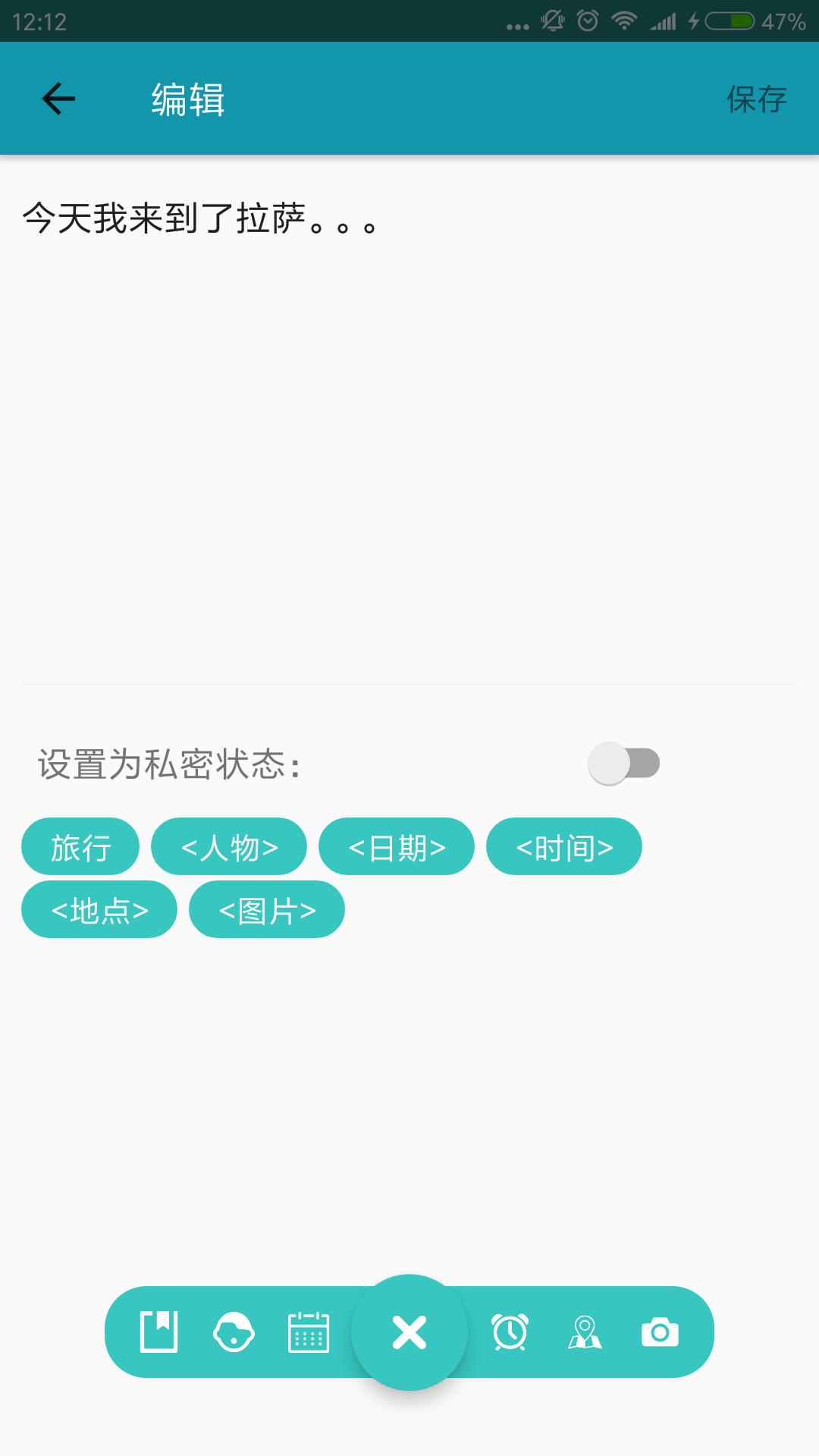819x1456 pixels.
Task: Select the location pin icon in toolbar
Action: [x=585, y=1332]
